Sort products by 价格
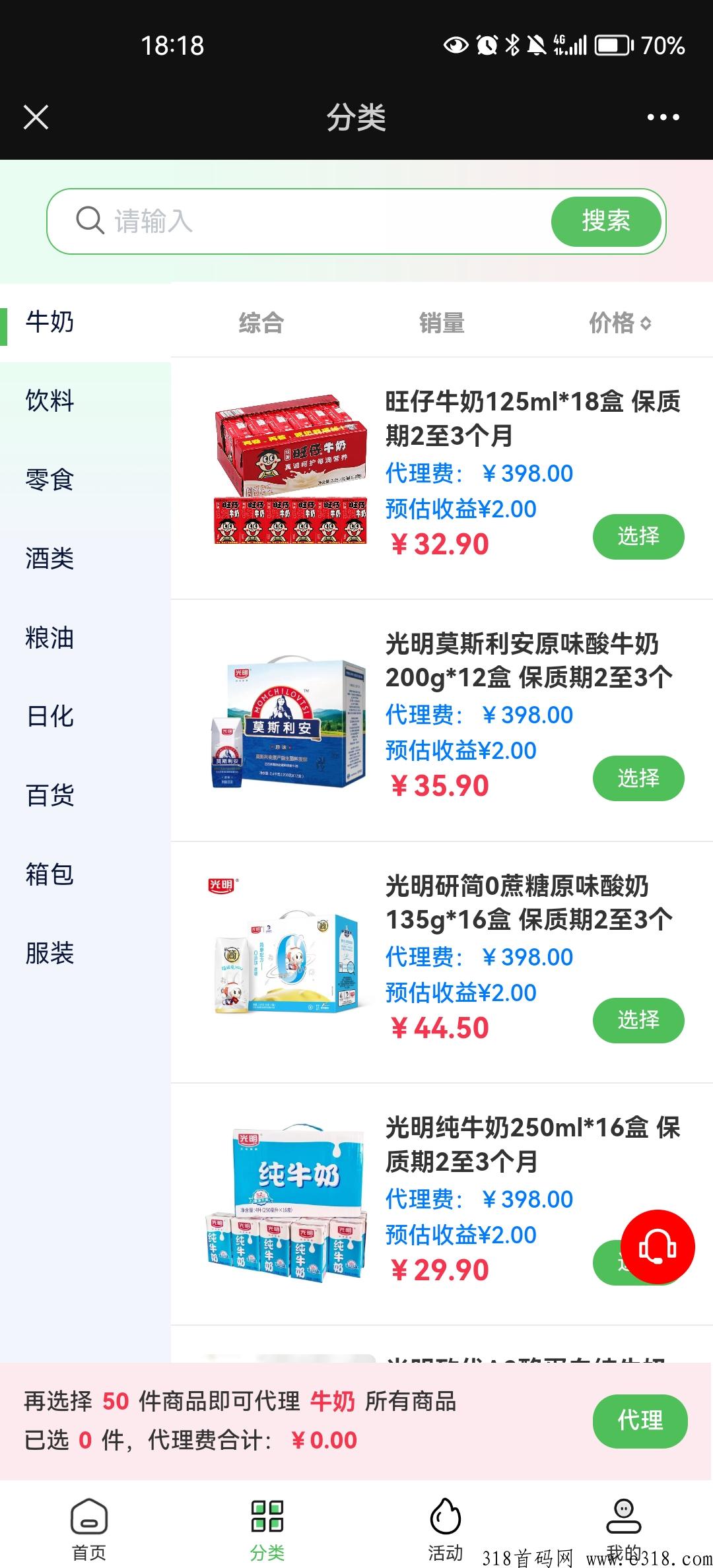Image resolution: width=713 pixels, height=1568 pixels. pos(619,323)
